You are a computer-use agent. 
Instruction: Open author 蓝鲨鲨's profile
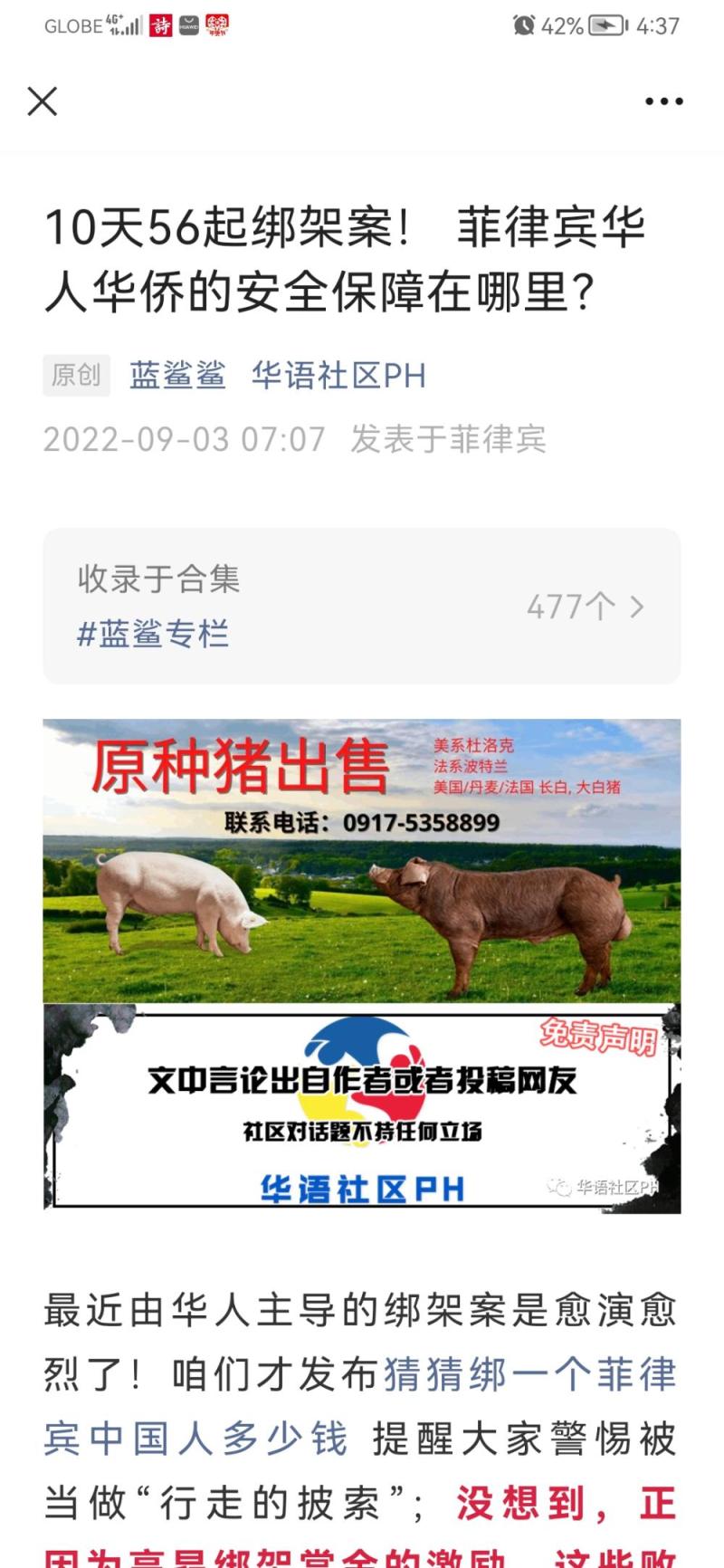[x=177, y=376]
